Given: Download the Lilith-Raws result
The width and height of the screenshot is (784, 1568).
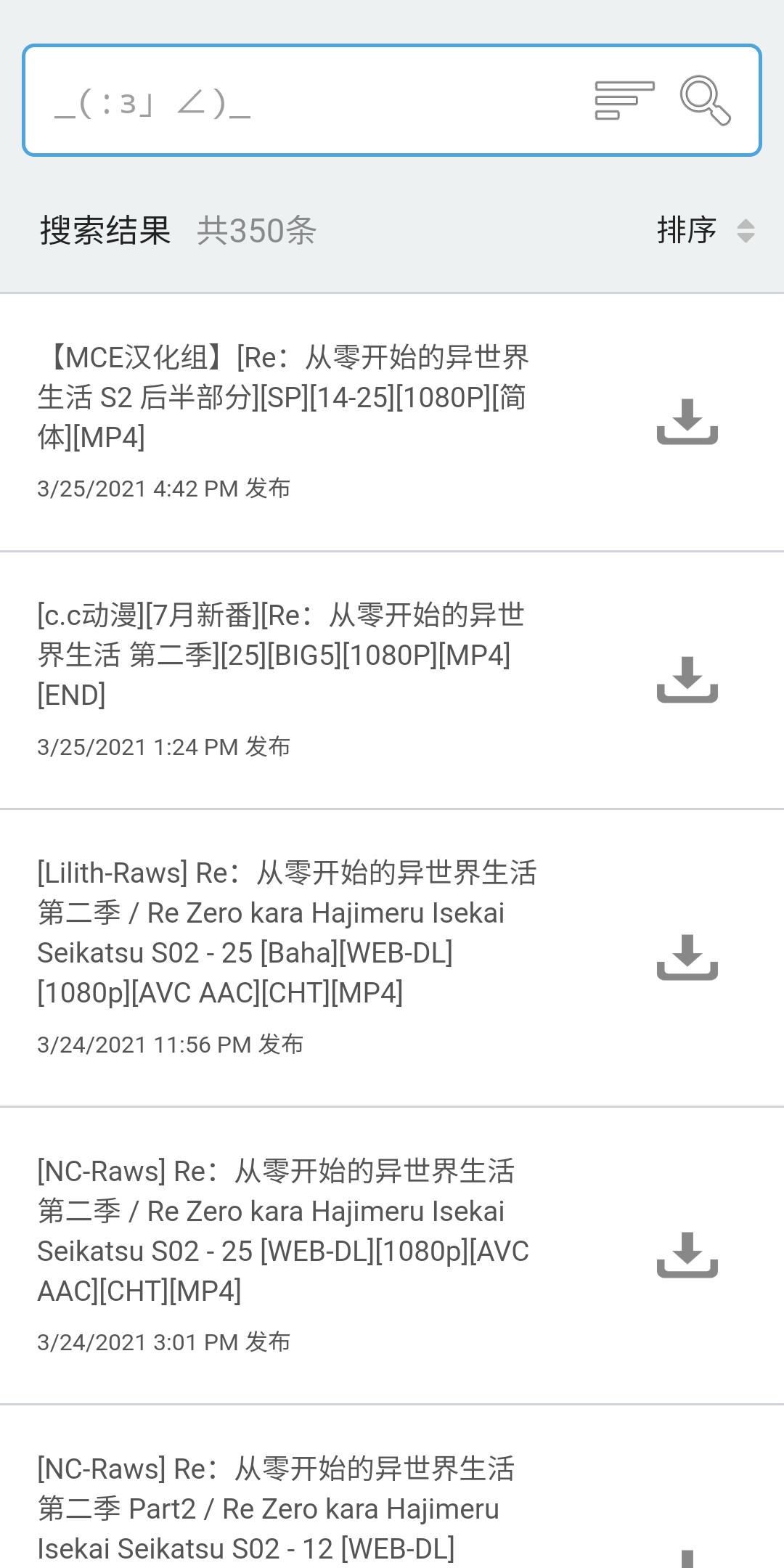Looking at the screenshot, I should point(687,957).
